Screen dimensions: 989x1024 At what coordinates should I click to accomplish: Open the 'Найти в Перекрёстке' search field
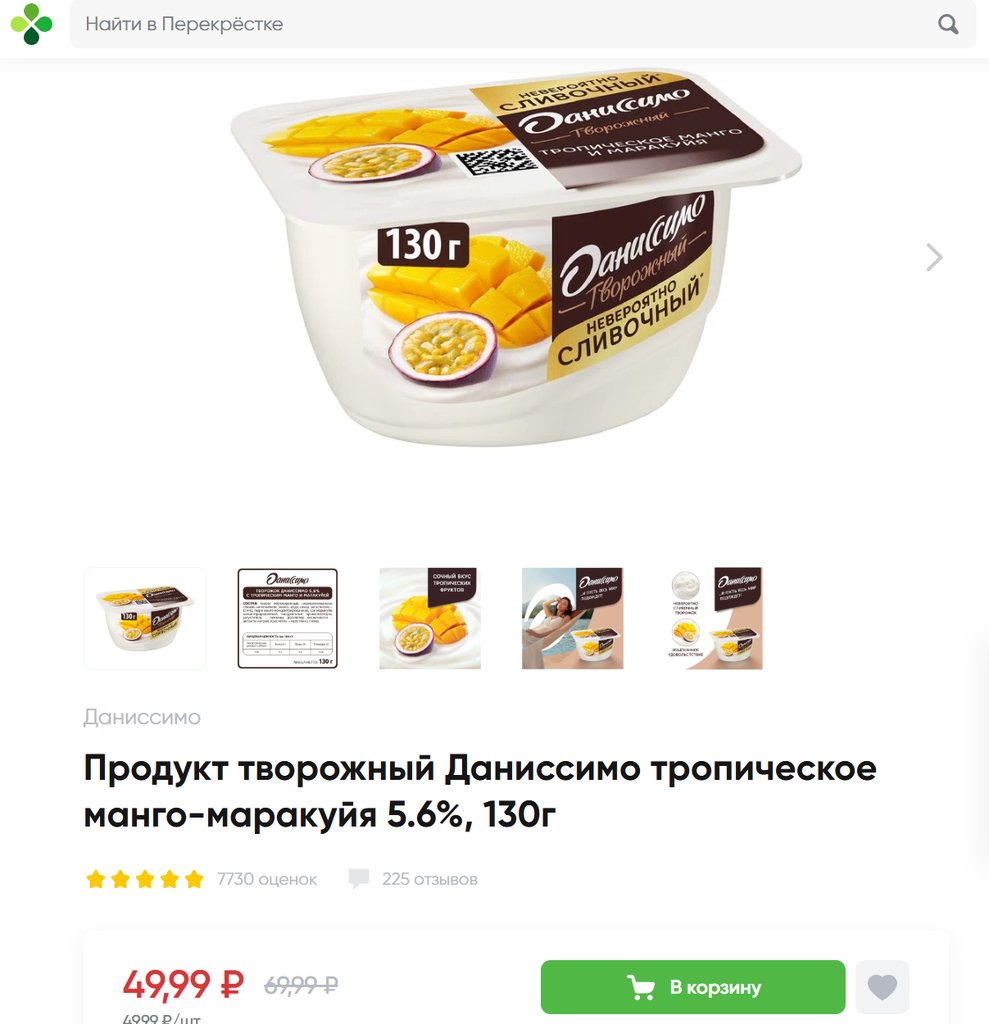click(500, 24)
